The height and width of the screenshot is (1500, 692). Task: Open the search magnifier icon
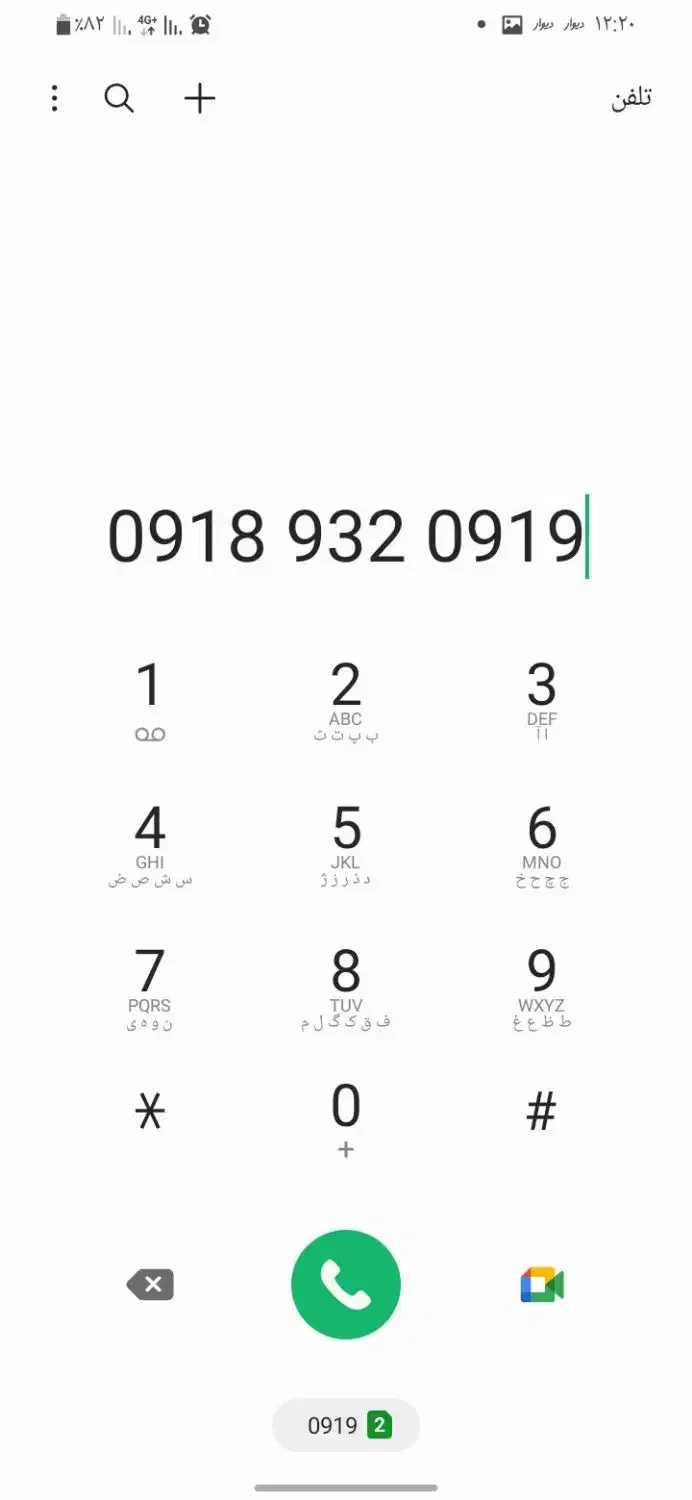pyautogui.click(x=119, y=98)
